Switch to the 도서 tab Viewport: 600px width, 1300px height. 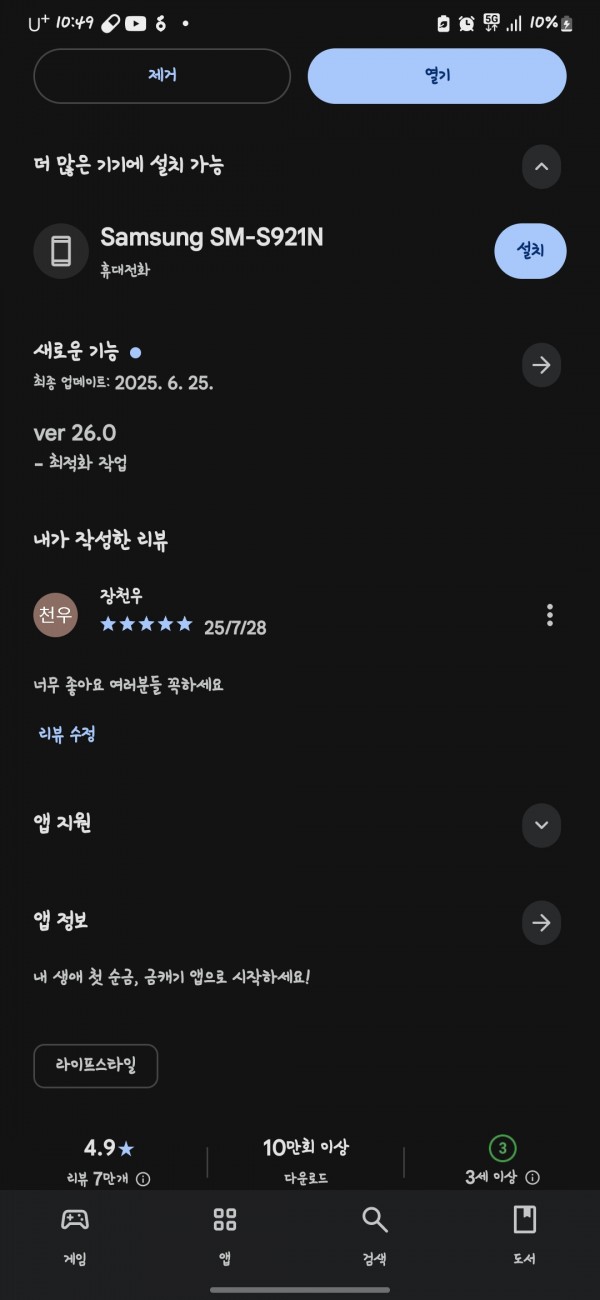pyautogui.click(x=524, y=1237)
